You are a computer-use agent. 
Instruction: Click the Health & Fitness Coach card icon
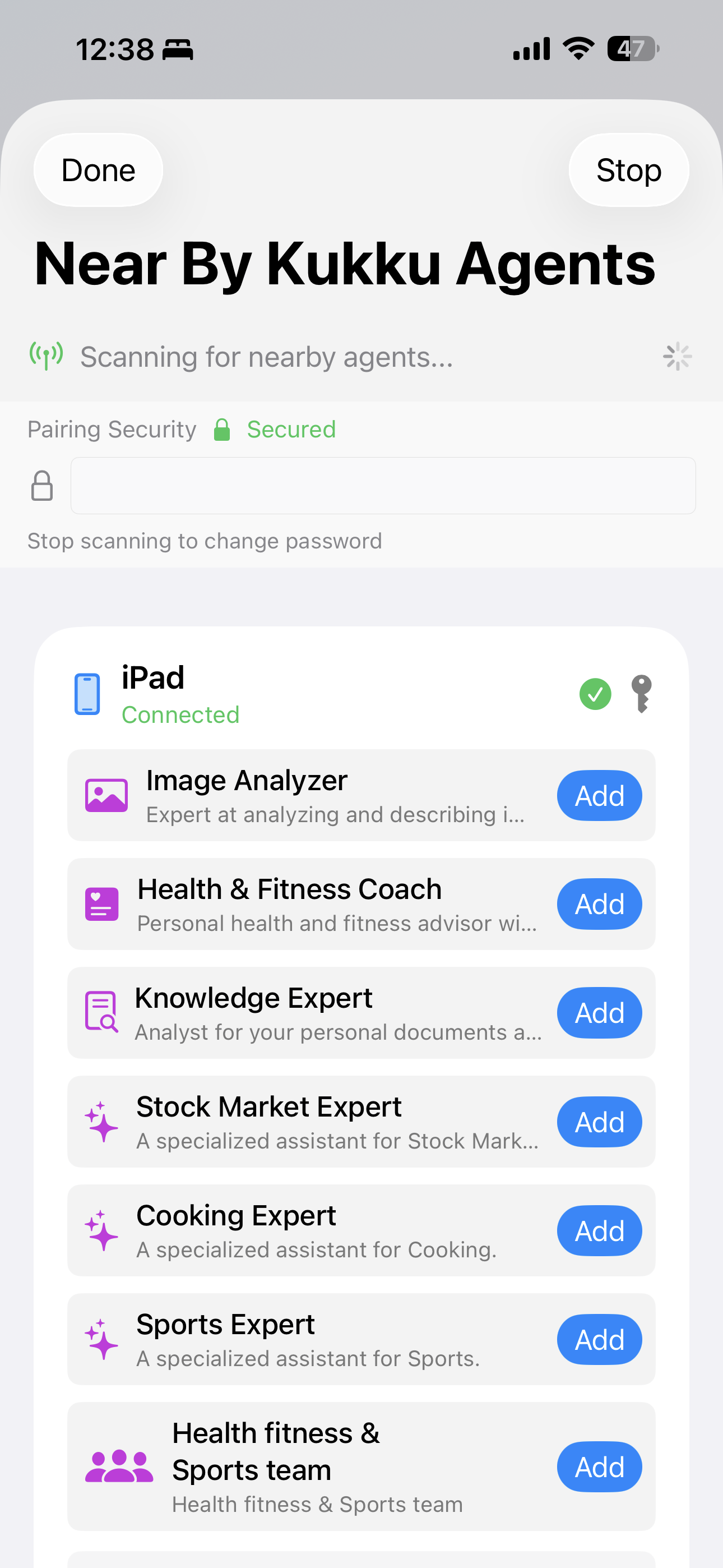click(x=101, y=904)
